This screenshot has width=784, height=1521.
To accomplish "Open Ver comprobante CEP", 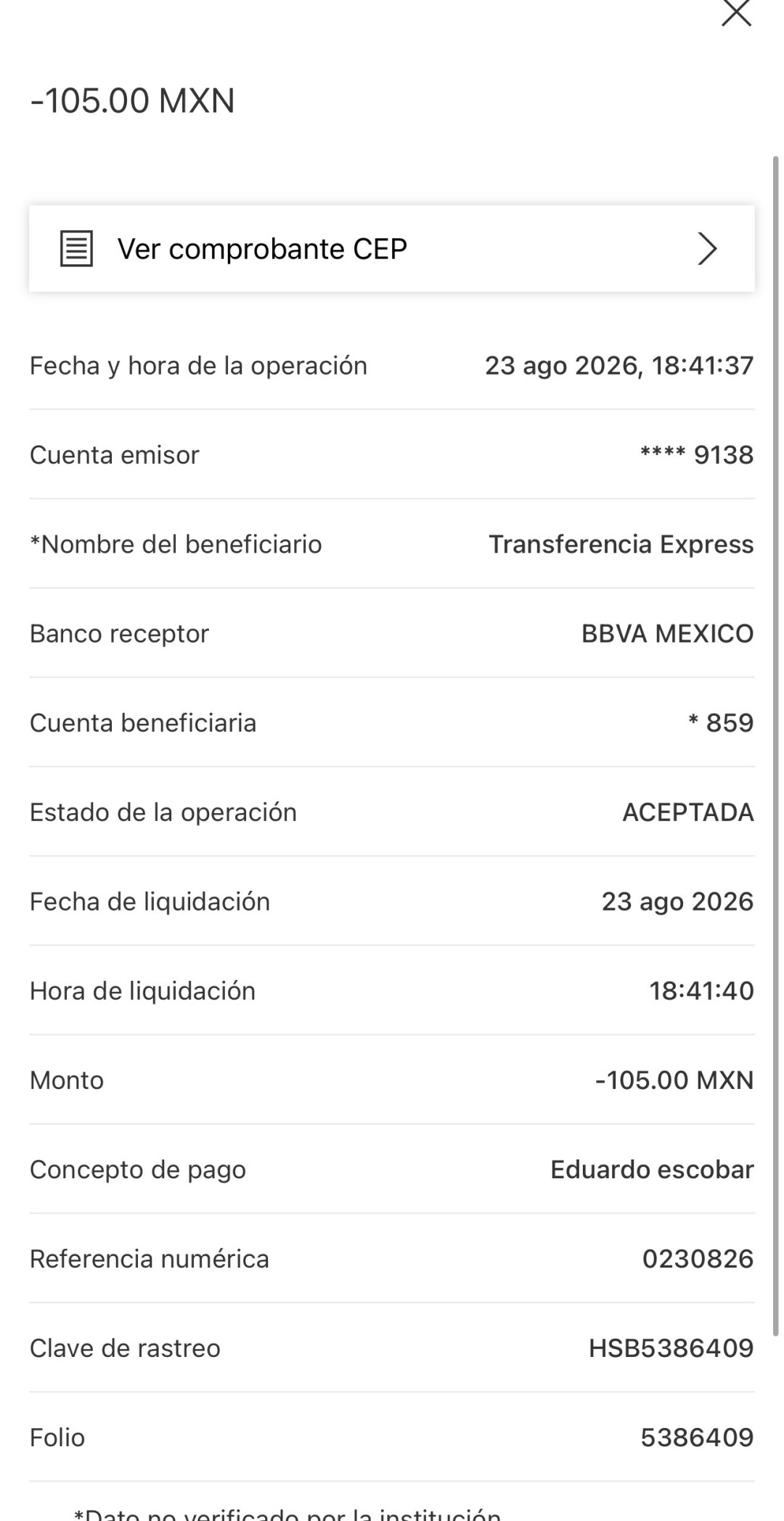I will pyautogui.click(x=392, y=249).
